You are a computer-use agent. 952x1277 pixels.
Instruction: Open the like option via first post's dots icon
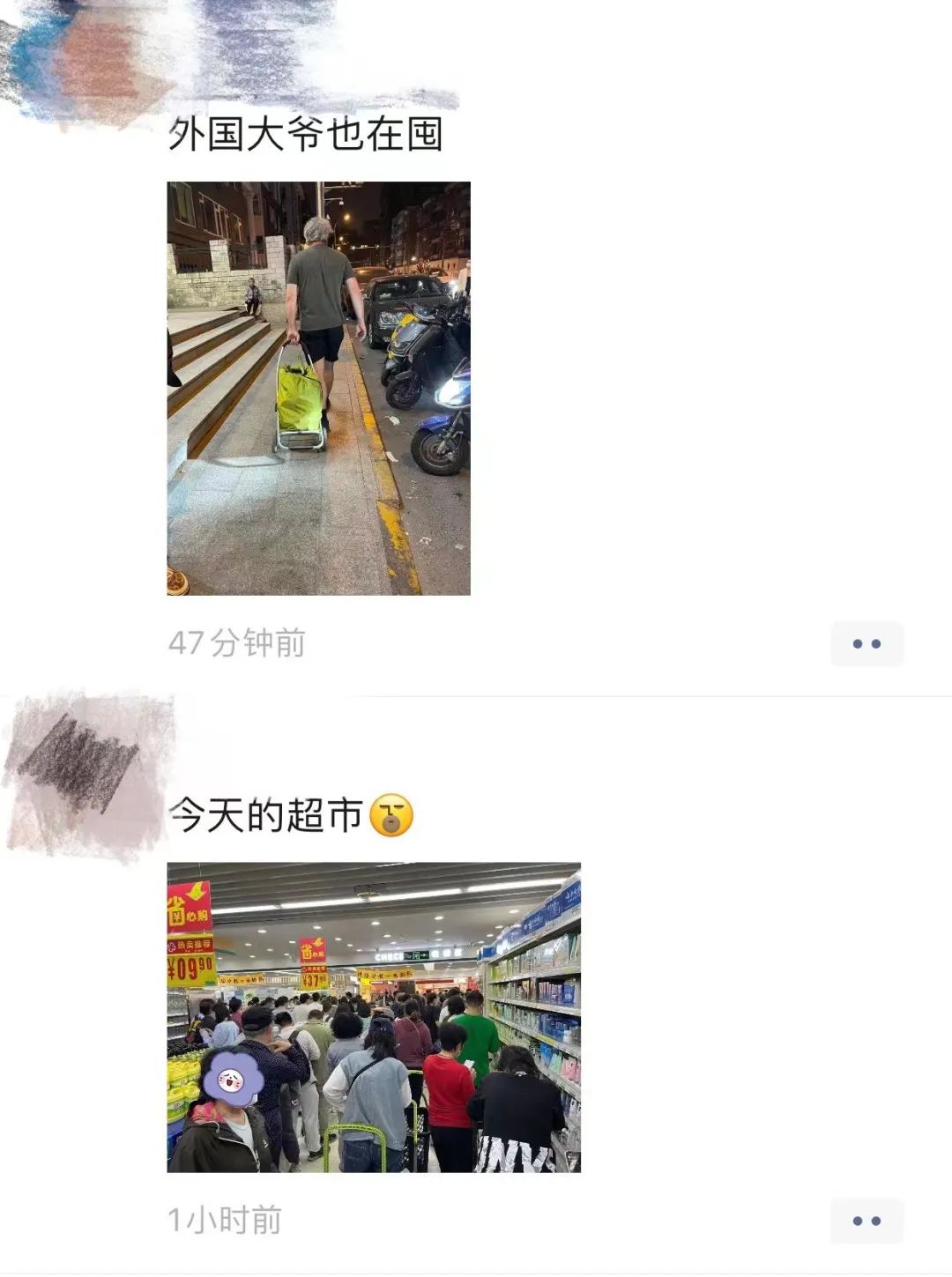tap(867, 643)
